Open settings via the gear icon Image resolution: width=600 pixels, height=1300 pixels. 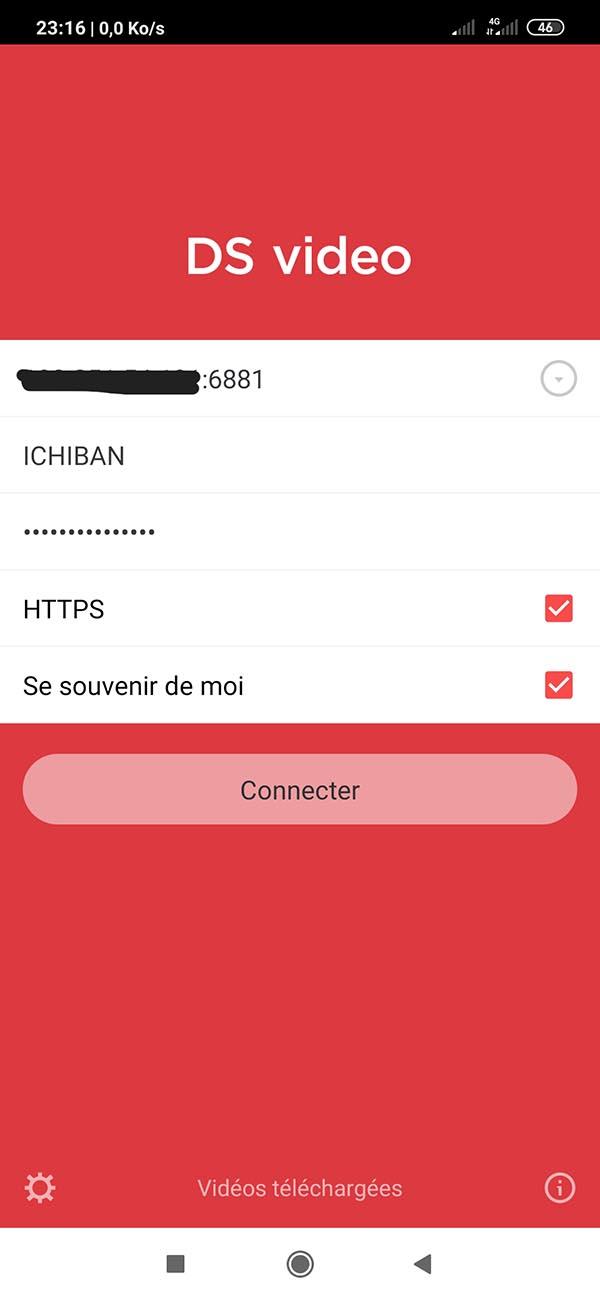(x=40, y=1188)
